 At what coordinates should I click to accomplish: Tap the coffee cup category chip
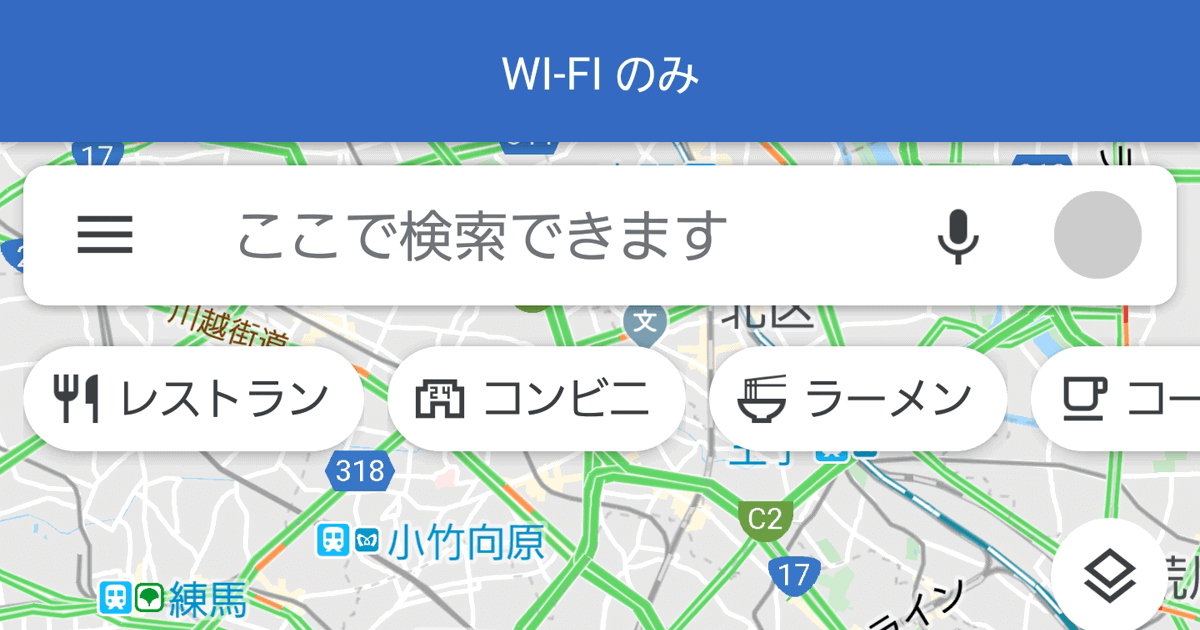(1120, 398)
